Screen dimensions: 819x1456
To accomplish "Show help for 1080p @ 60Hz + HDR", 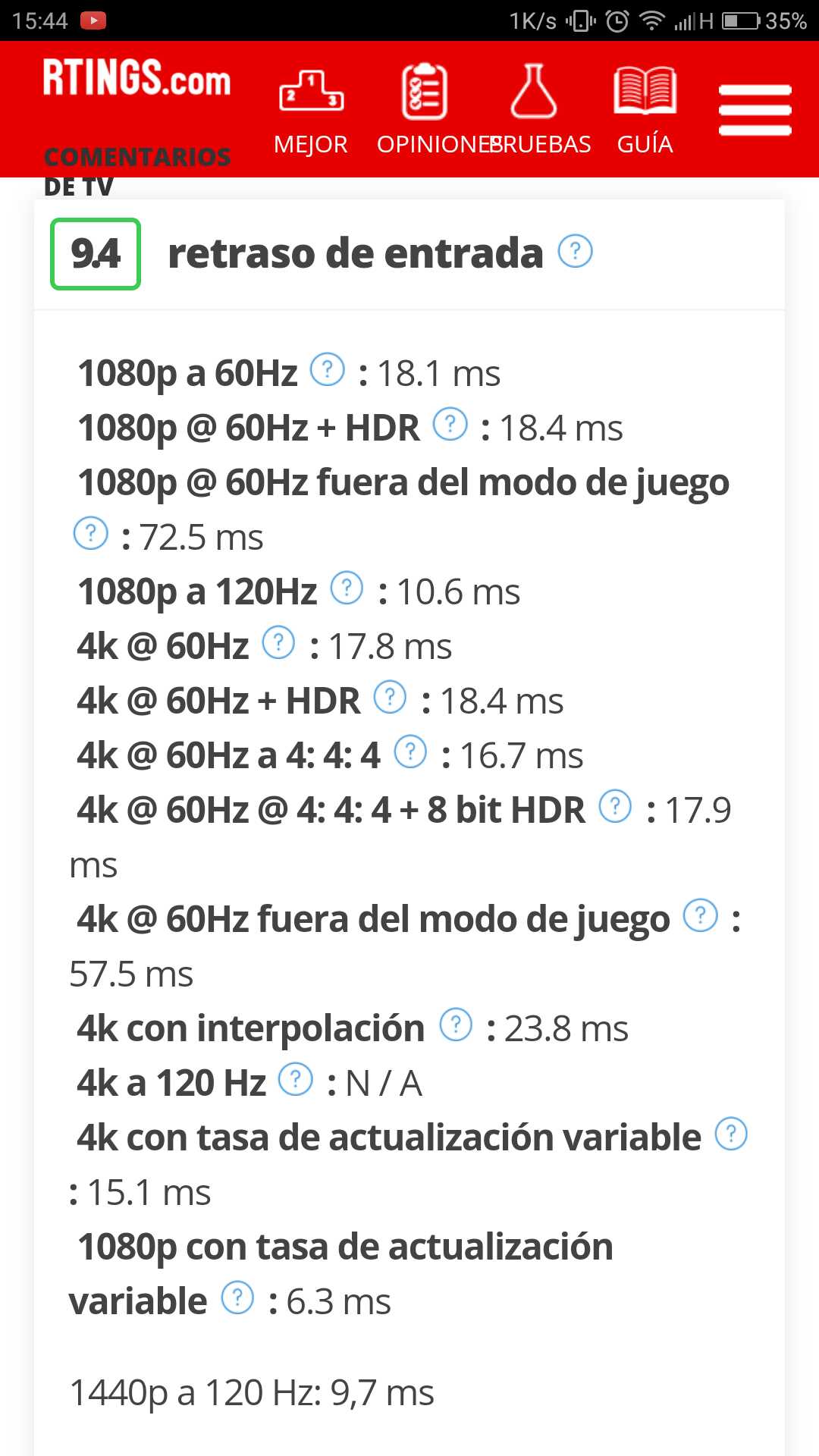I will (450, 424).
